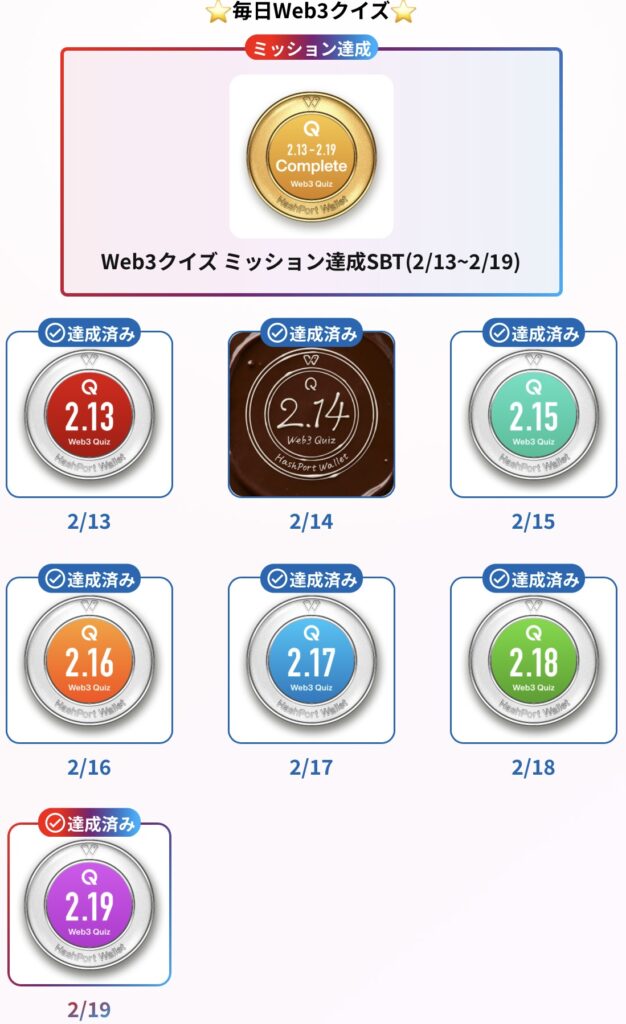This screenshot has height=1024, width=626.
Task: Tap the 2/17 blue quiz badge
Action: [x=311, y=661]
